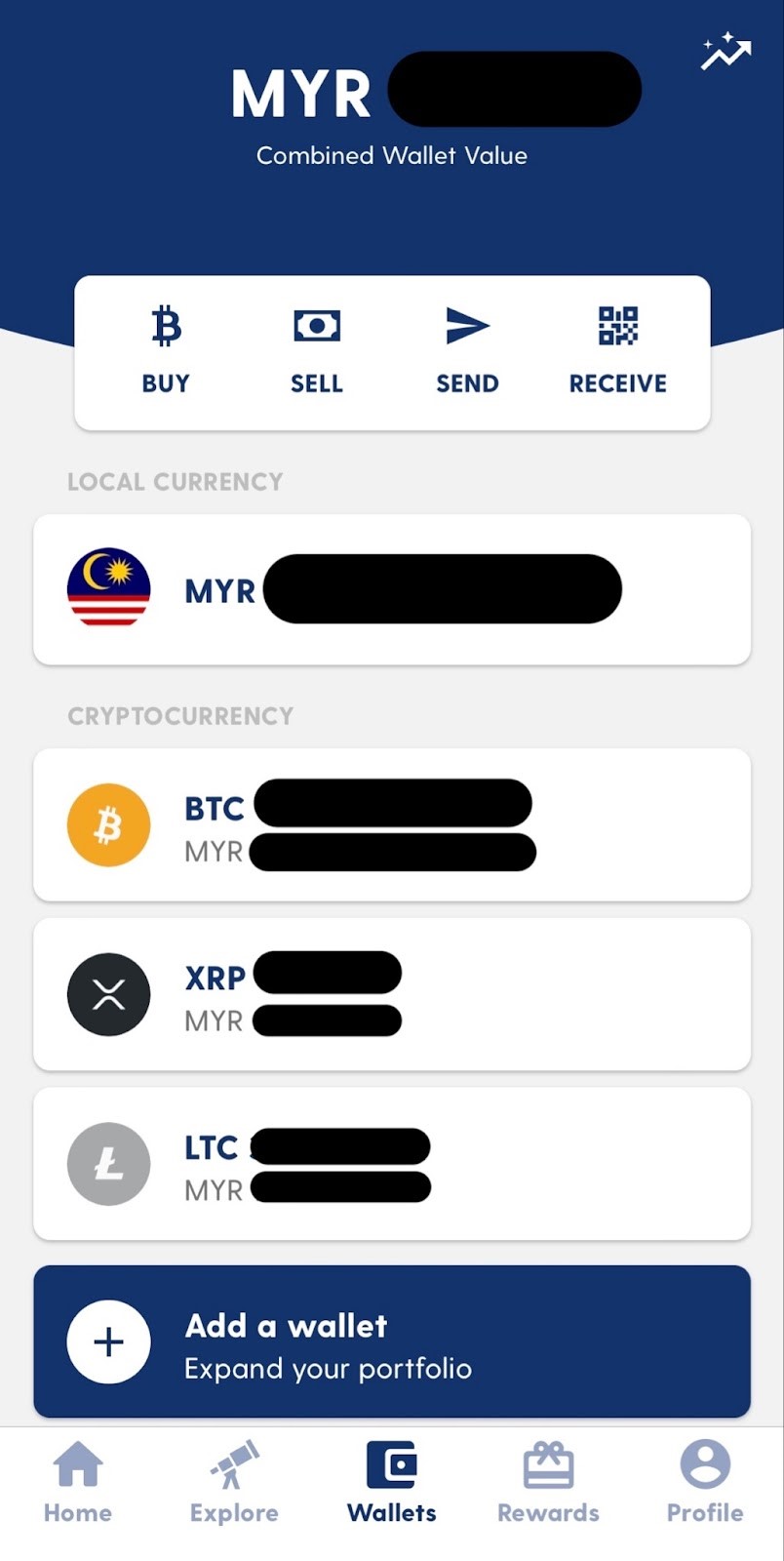Open the MYR local currency wallet
784x1561 pixels.
click(x=391, y=587)
